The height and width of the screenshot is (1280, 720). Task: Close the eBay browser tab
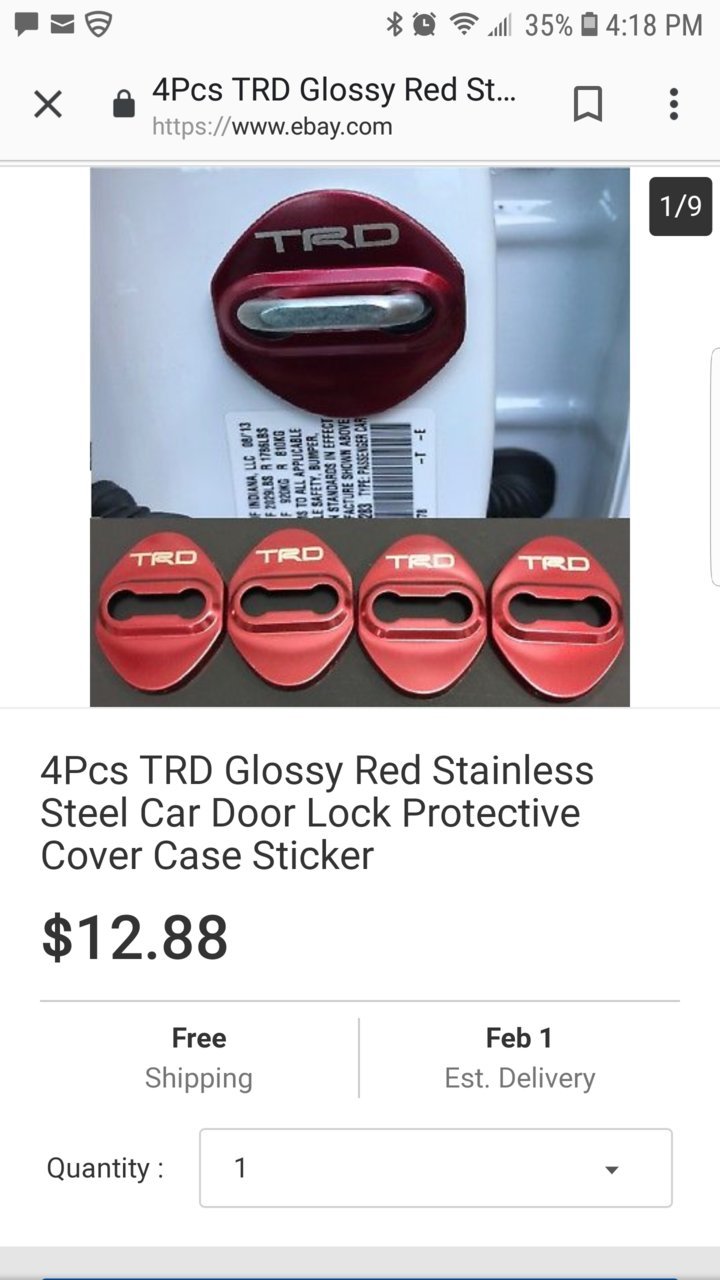[47, 104]
